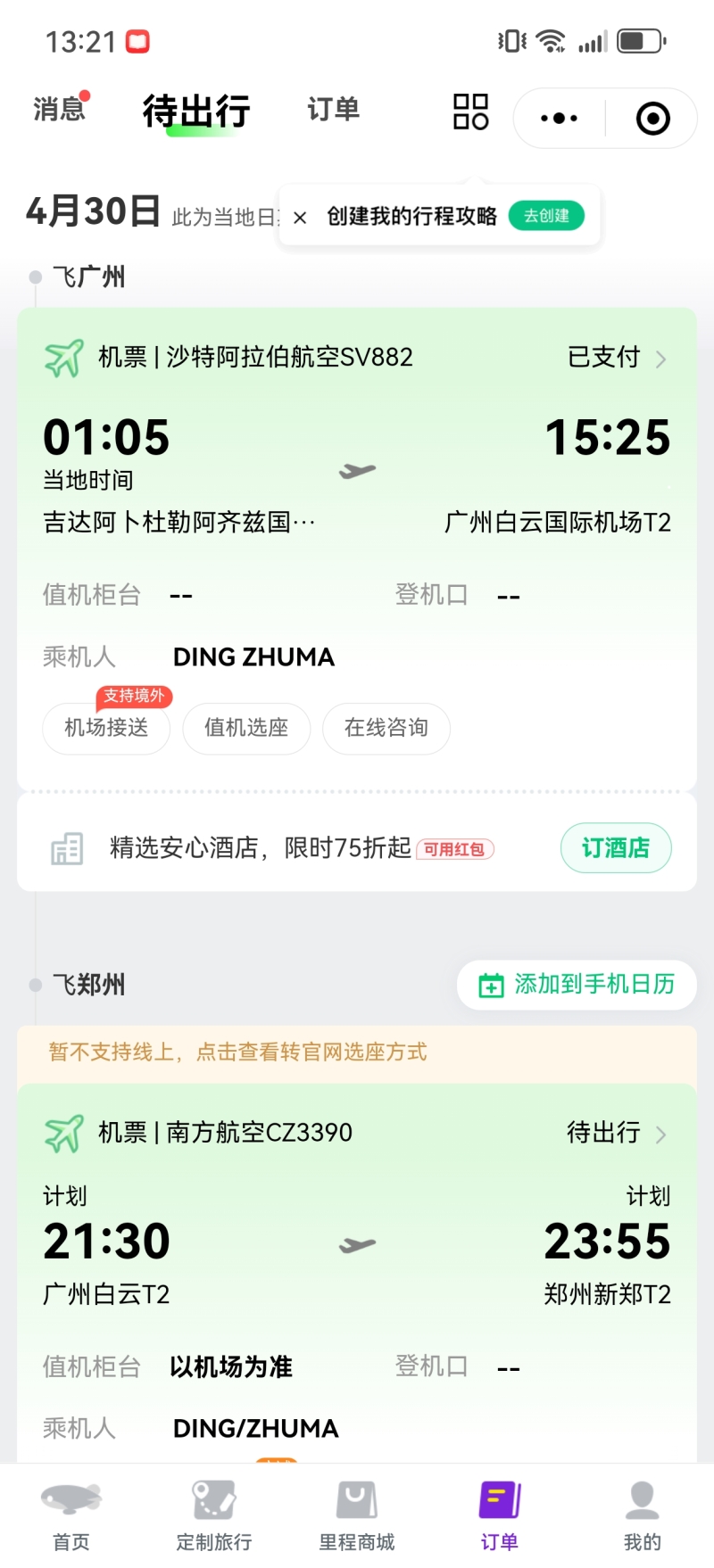Switch to the top 订单 tab
This screenshot has width=714, height=1568.
[x=333, y=110]
